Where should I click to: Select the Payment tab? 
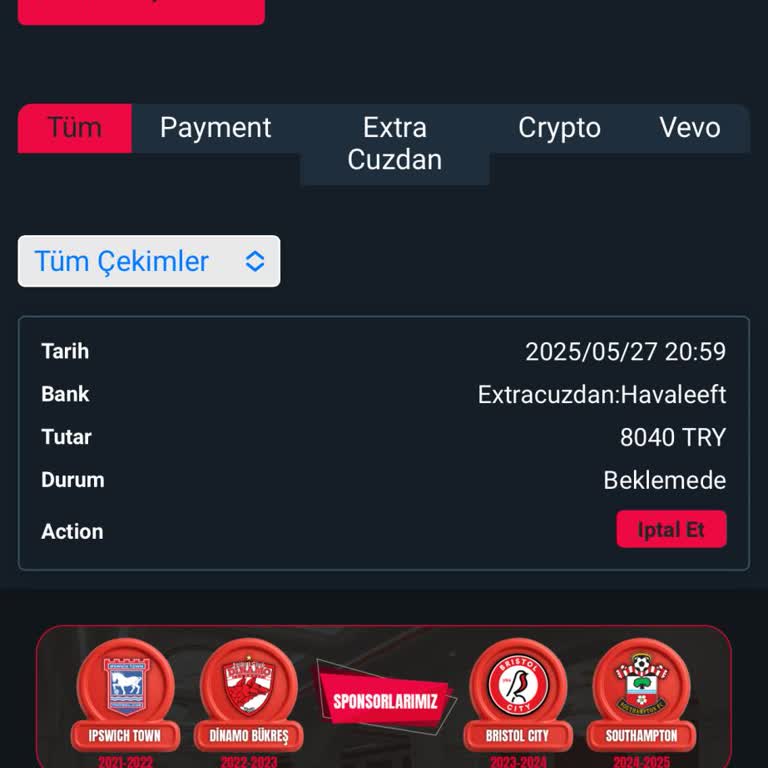click(215, 128)
